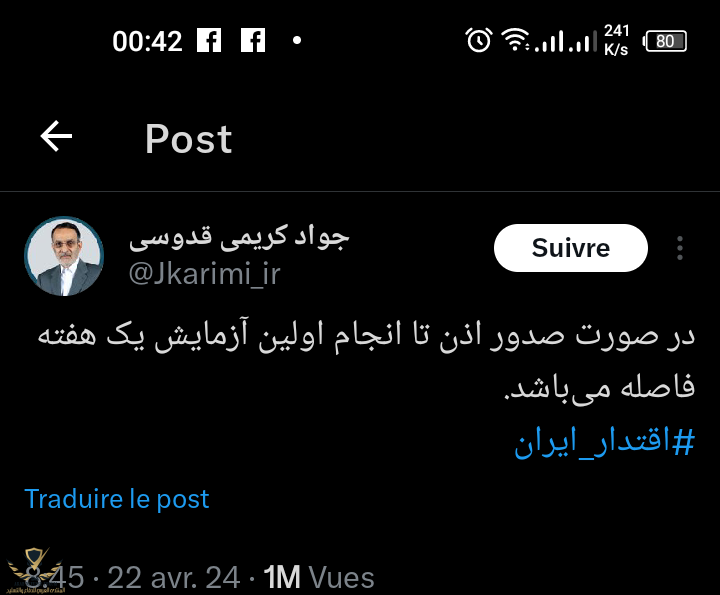Open the #اقتدار_ایران hashtag
The image size is (720, 595).
604,443
